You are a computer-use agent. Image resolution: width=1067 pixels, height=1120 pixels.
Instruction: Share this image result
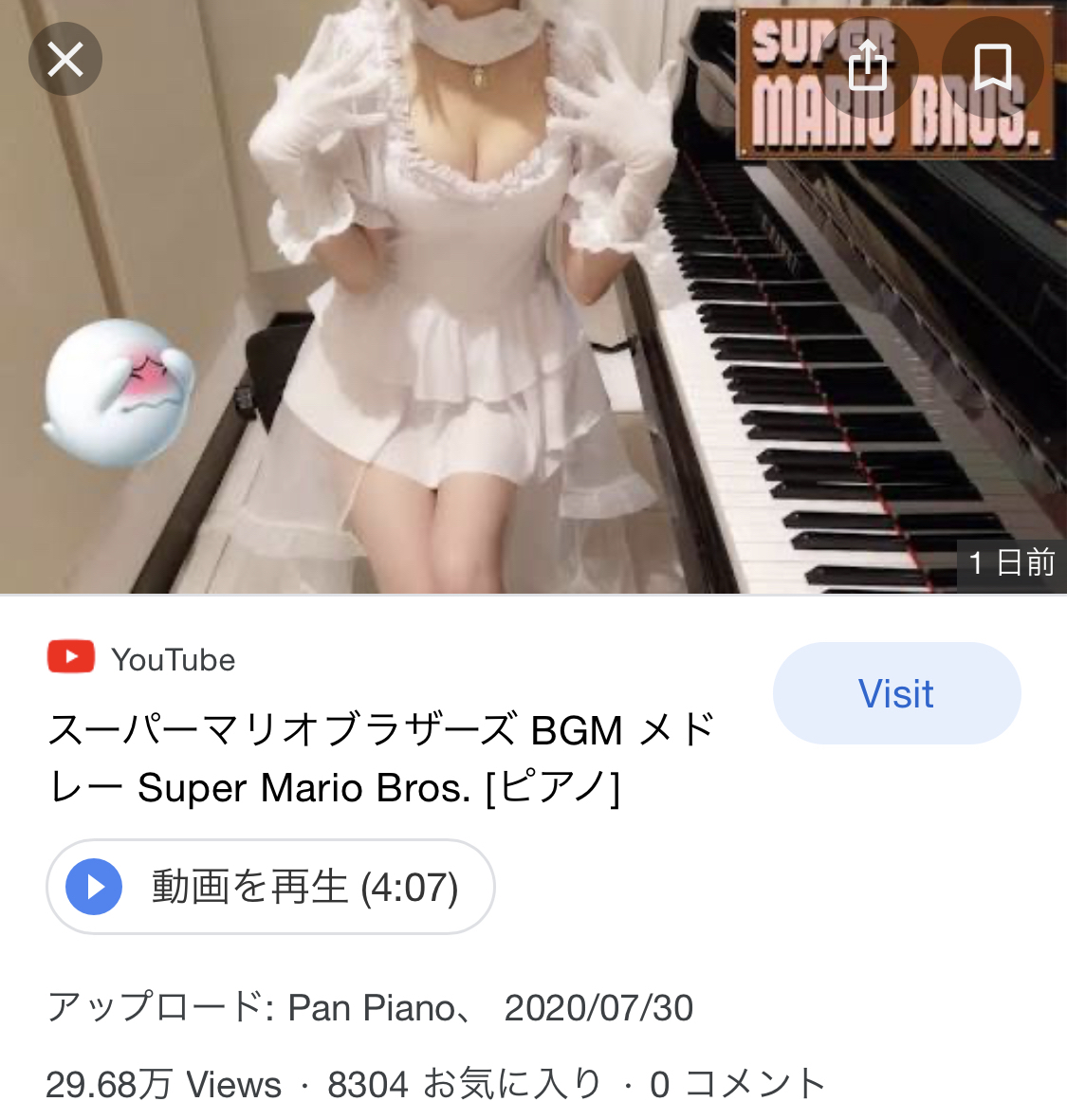867,66
